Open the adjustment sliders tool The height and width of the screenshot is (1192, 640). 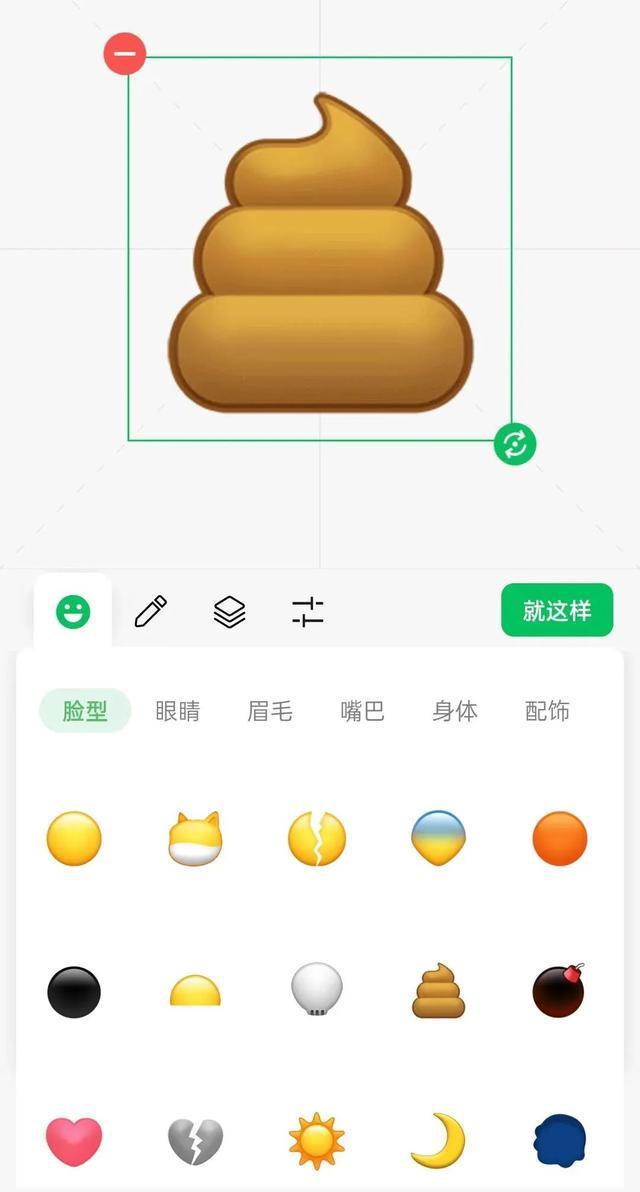308,611
